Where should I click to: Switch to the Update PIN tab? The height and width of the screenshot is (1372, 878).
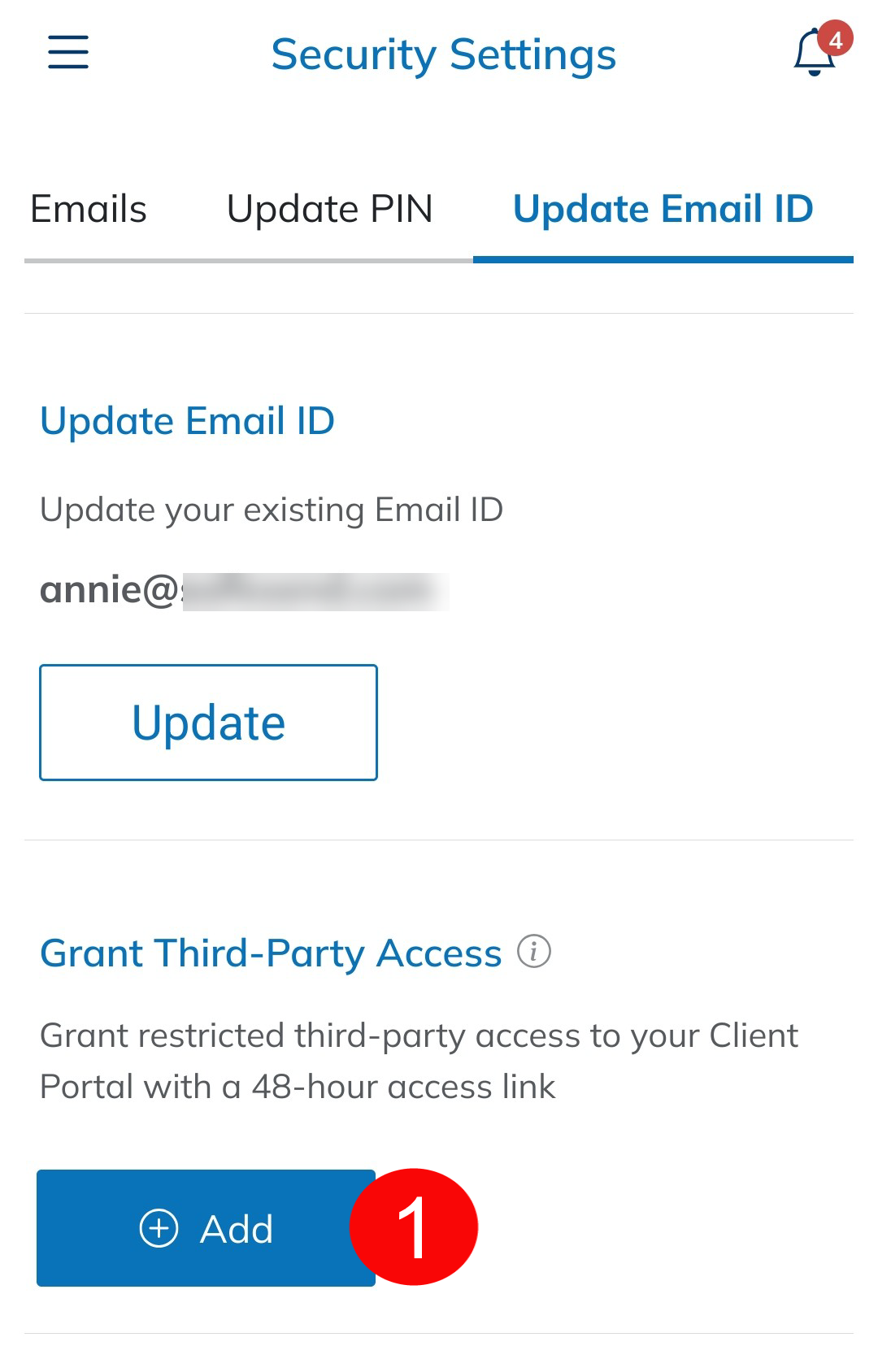(x=329, y=209)
